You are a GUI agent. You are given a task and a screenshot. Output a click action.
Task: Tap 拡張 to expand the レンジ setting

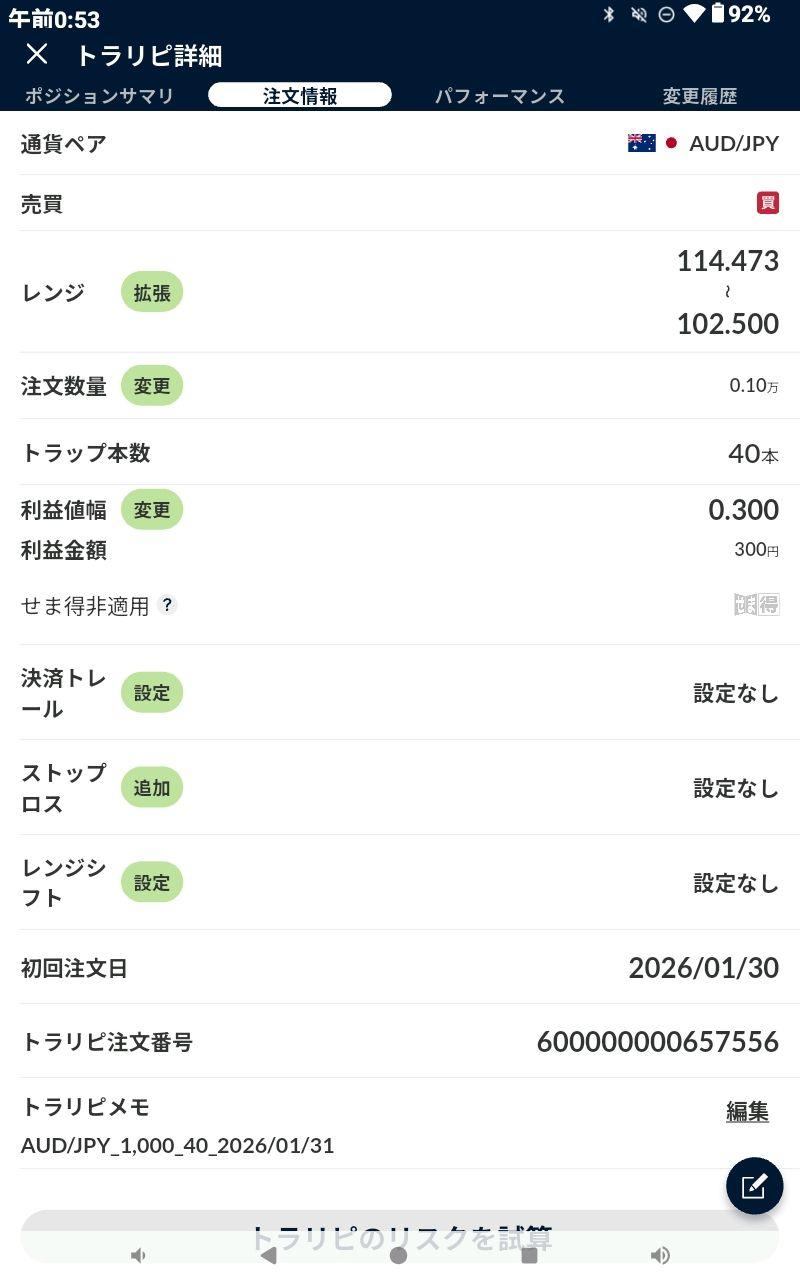click(151, 291)
